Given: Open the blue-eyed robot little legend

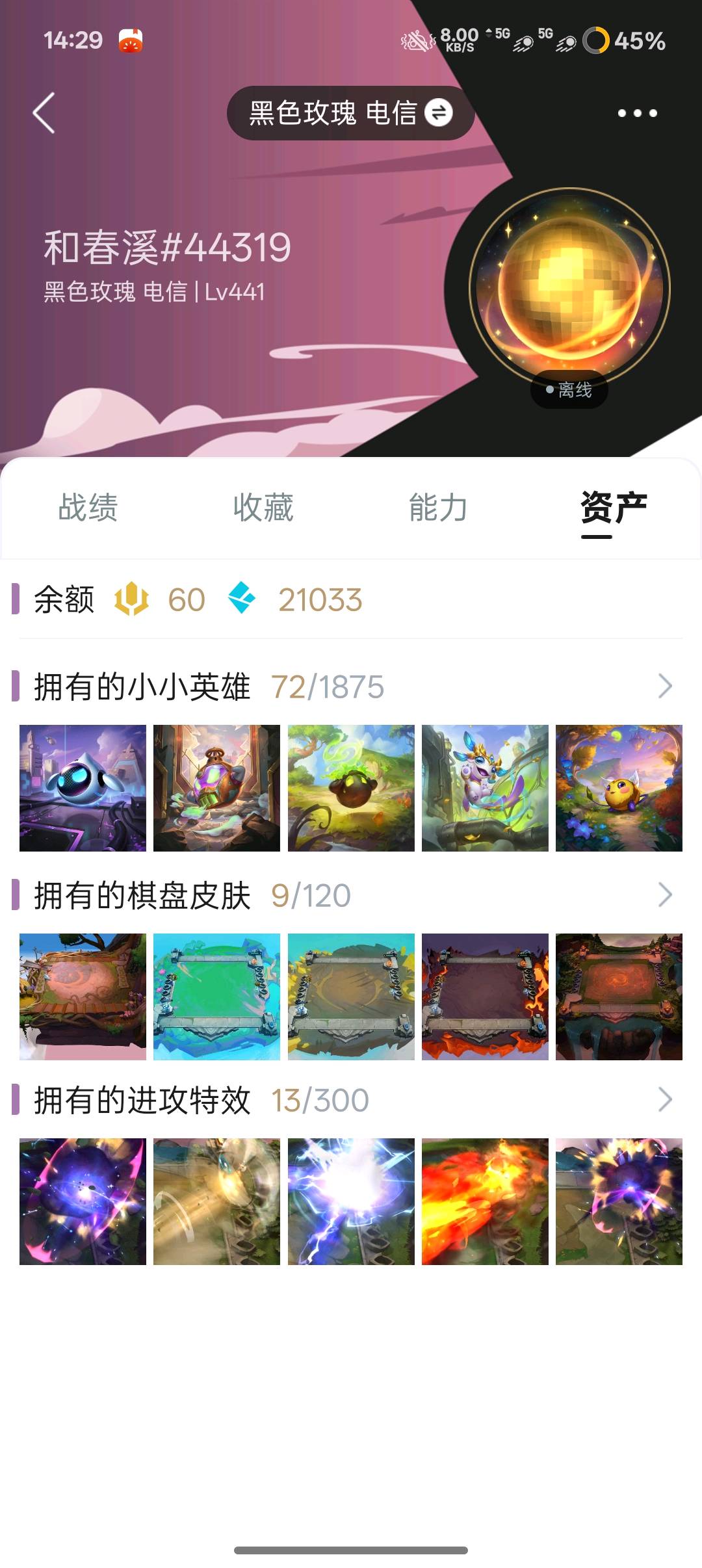Looking at the screenshot, I should pos(83,788).
